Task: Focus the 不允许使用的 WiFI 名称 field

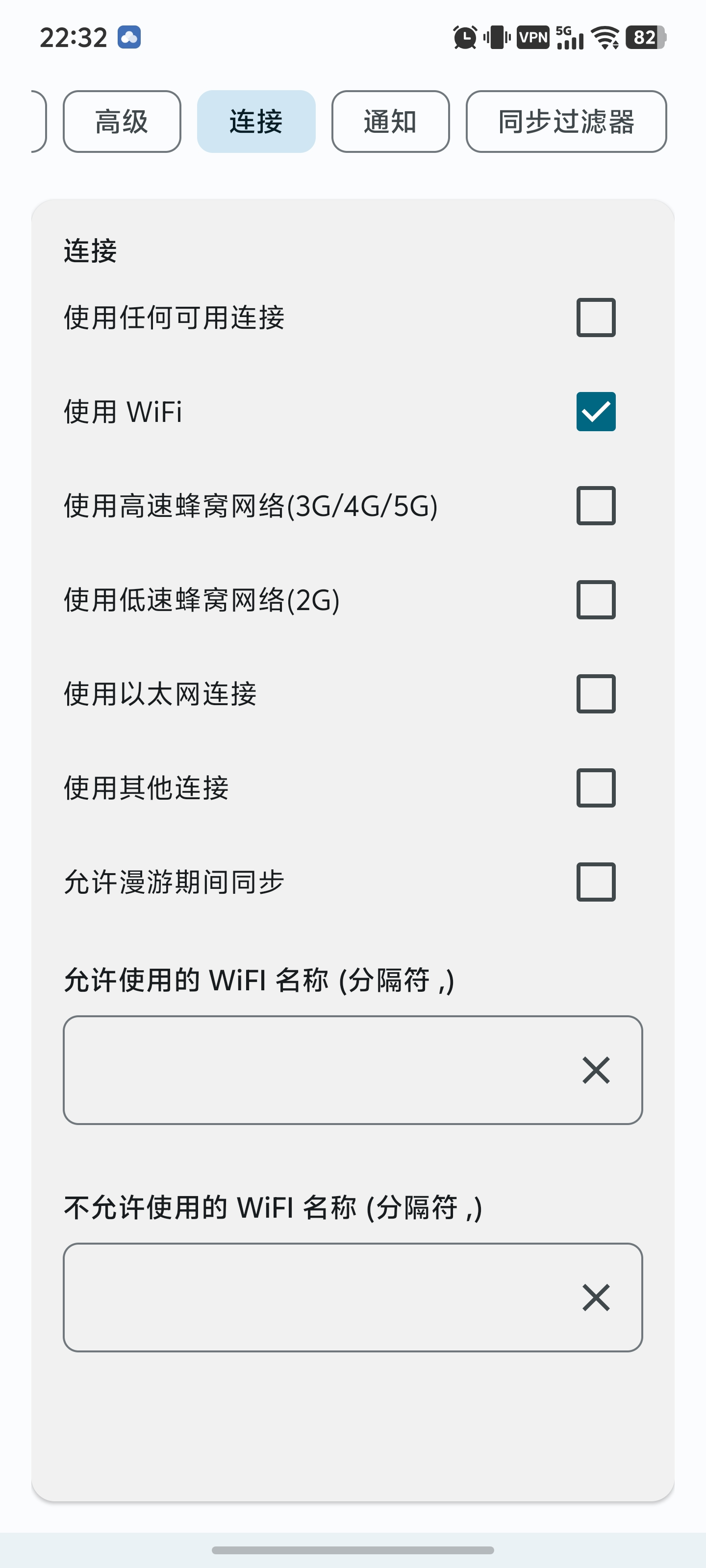Action: click(x=317, y=1297)
